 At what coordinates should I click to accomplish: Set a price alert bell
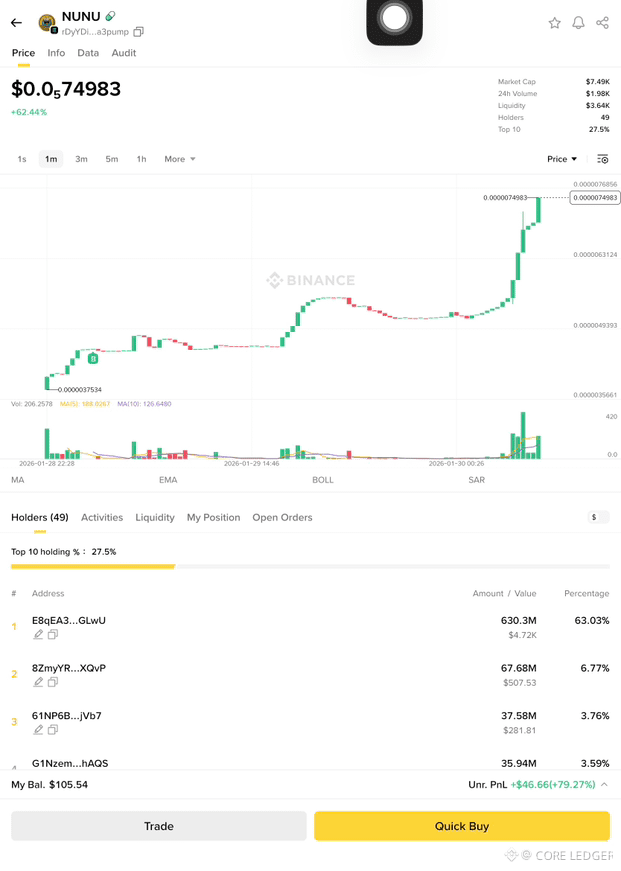pos(578,23)
